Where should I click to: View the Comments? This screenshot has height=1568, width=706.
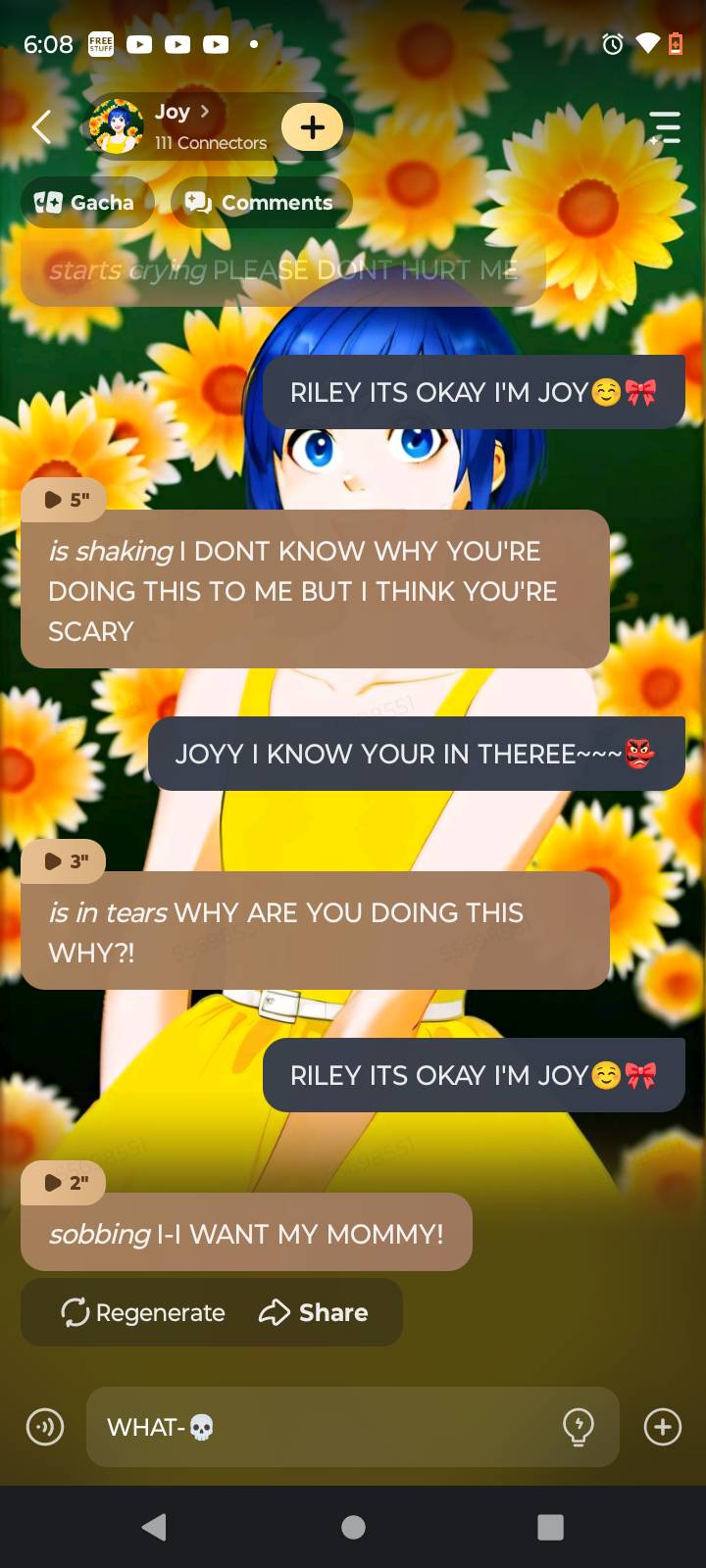click(261, 203)
